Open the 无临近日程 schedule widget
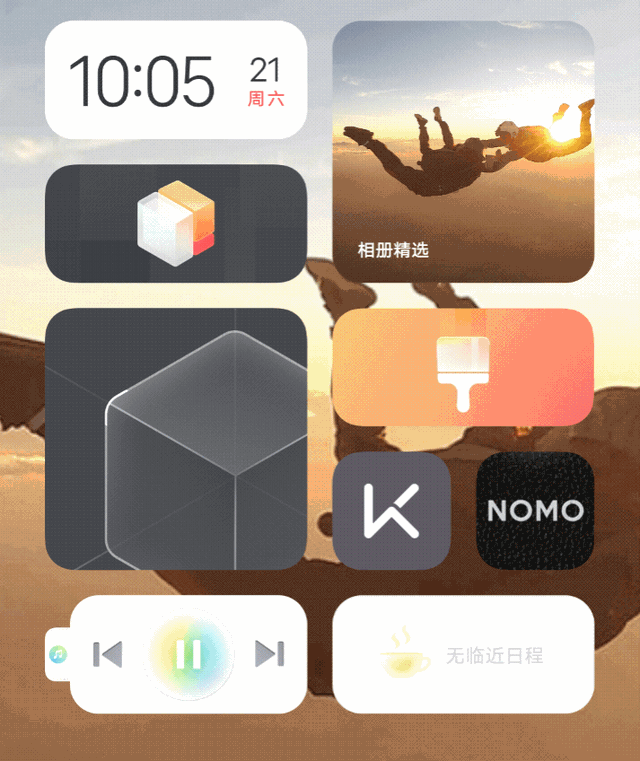Image resolution: width=640 pixels, height=761 pixels. tap(463, 655)
